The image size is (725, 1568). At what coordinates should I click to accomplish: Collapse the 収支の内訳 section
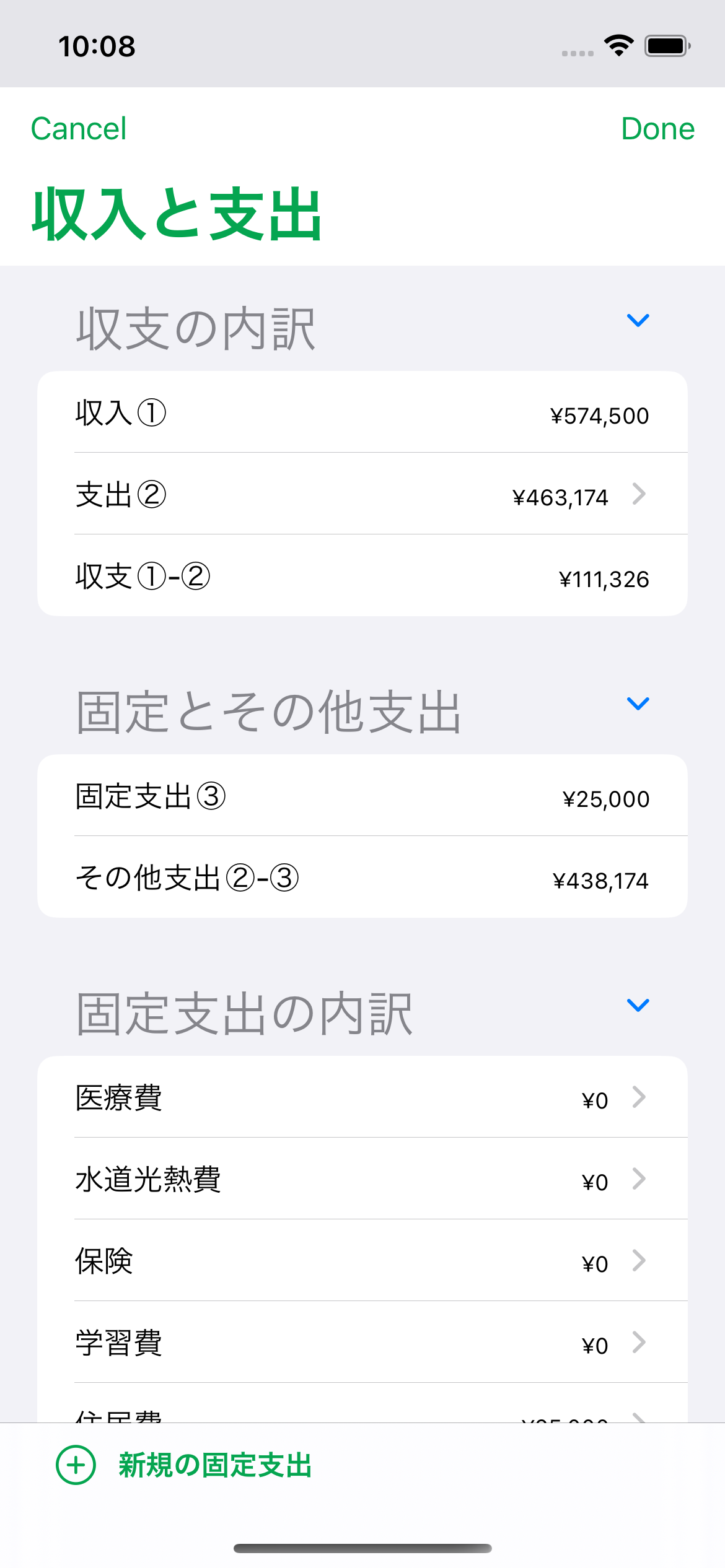(638, 320)
